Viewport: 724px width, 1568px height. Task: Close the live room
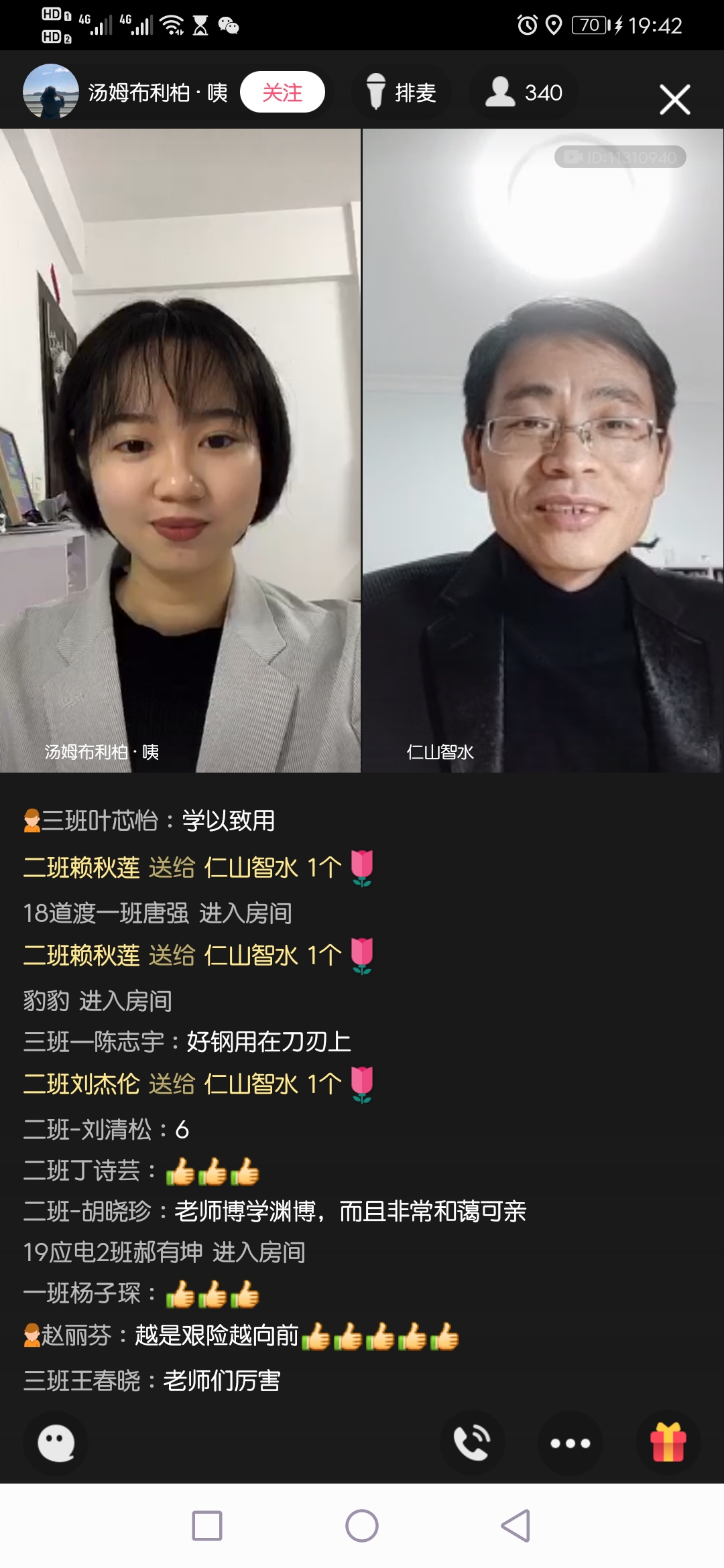(674, 100)
